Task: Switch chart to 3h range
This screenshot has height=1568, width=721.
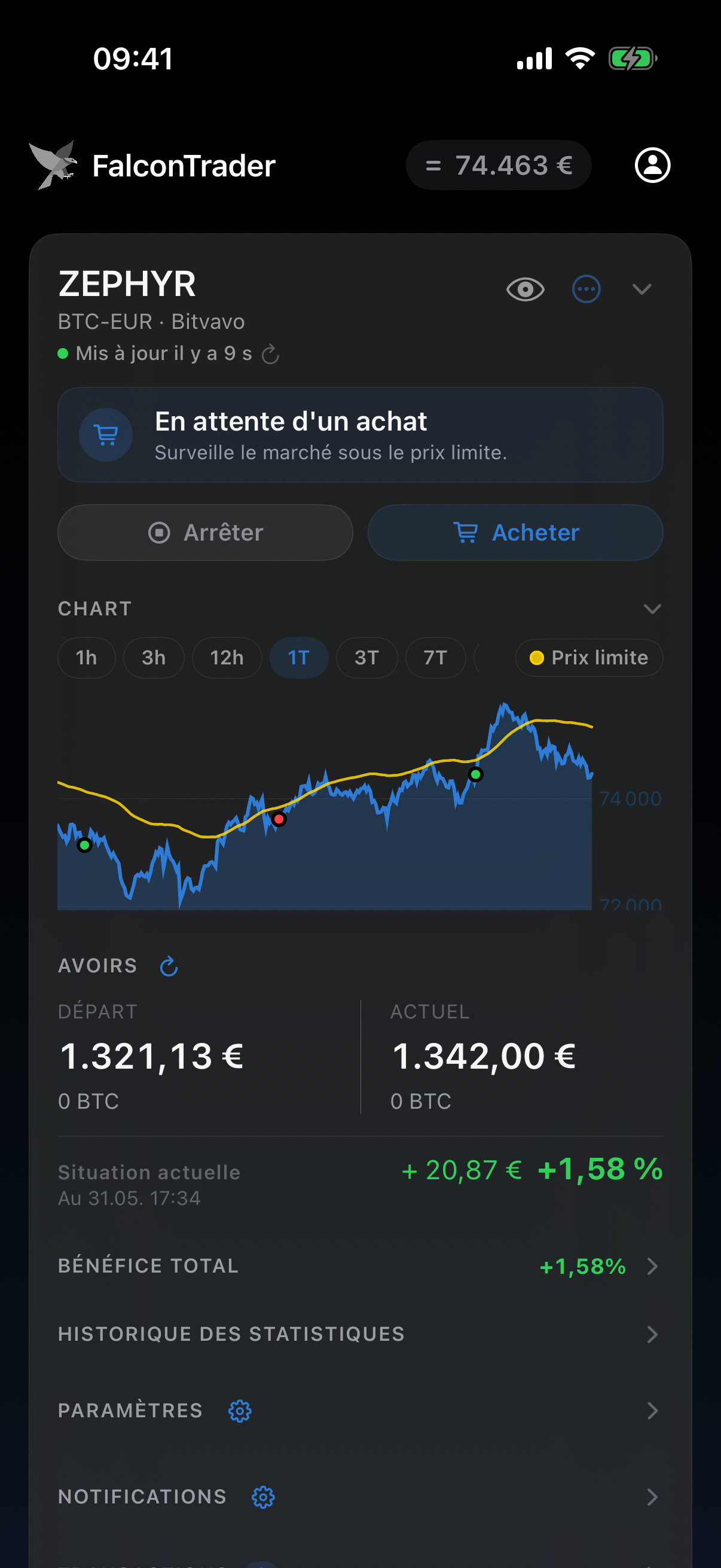Action: click(153, 657)
